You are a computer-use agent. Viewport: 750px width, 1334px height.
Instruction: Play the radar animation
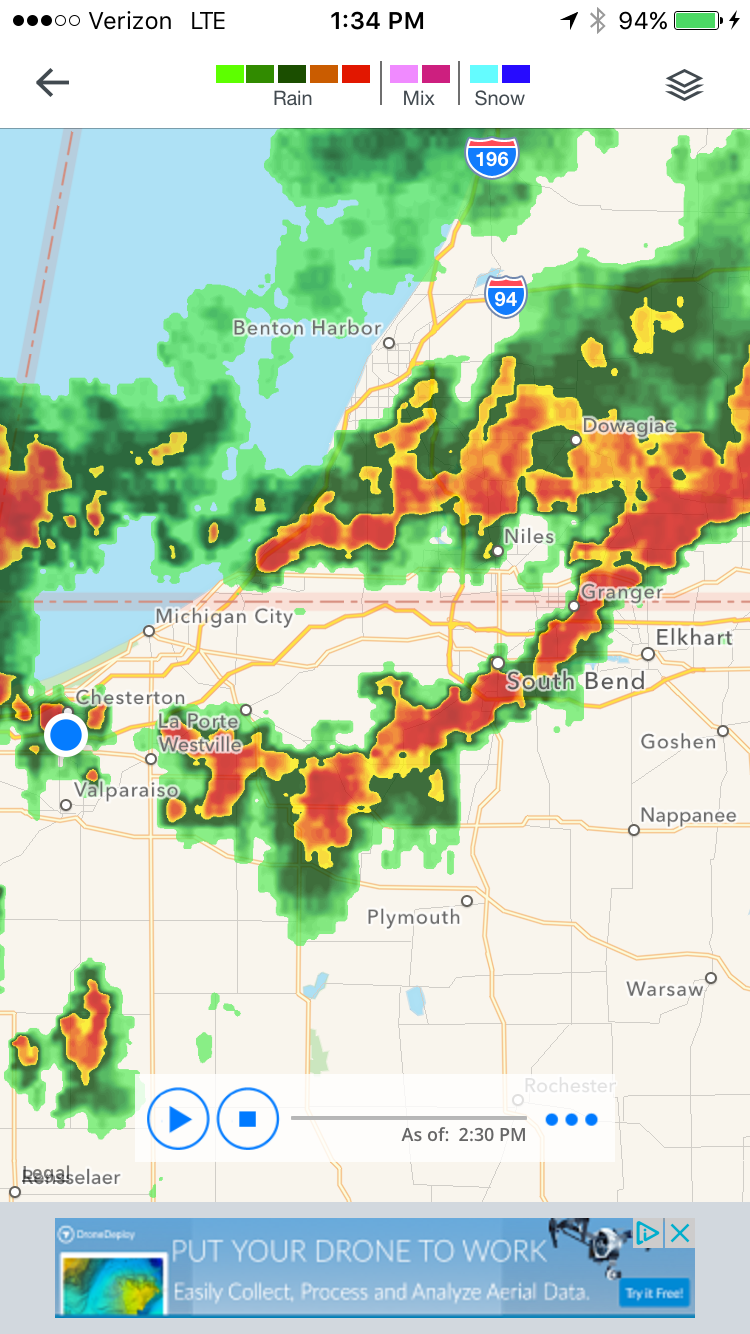(178, 1118)
